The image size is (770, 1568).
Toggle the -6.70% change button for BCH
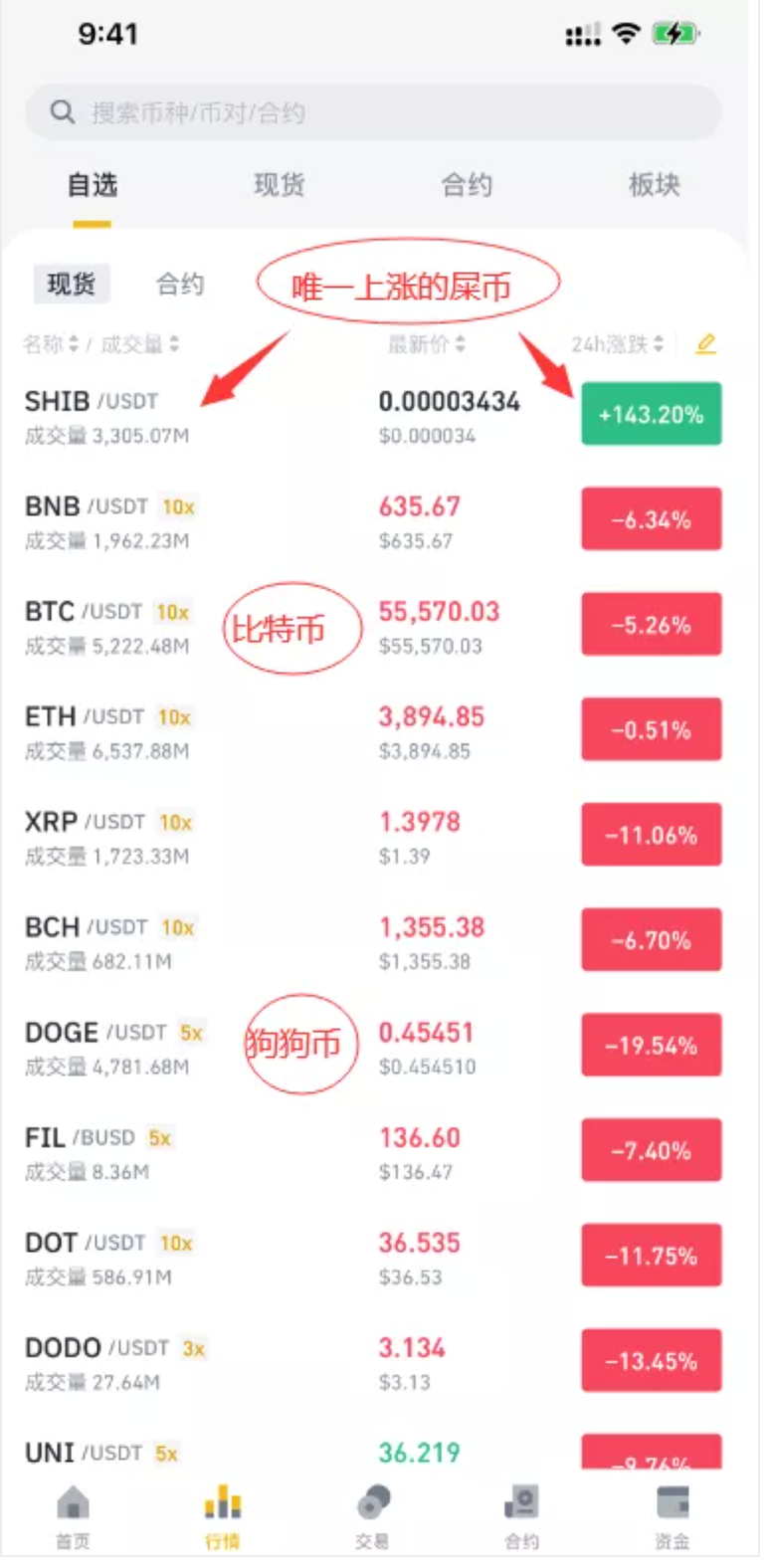pos(652,940)
